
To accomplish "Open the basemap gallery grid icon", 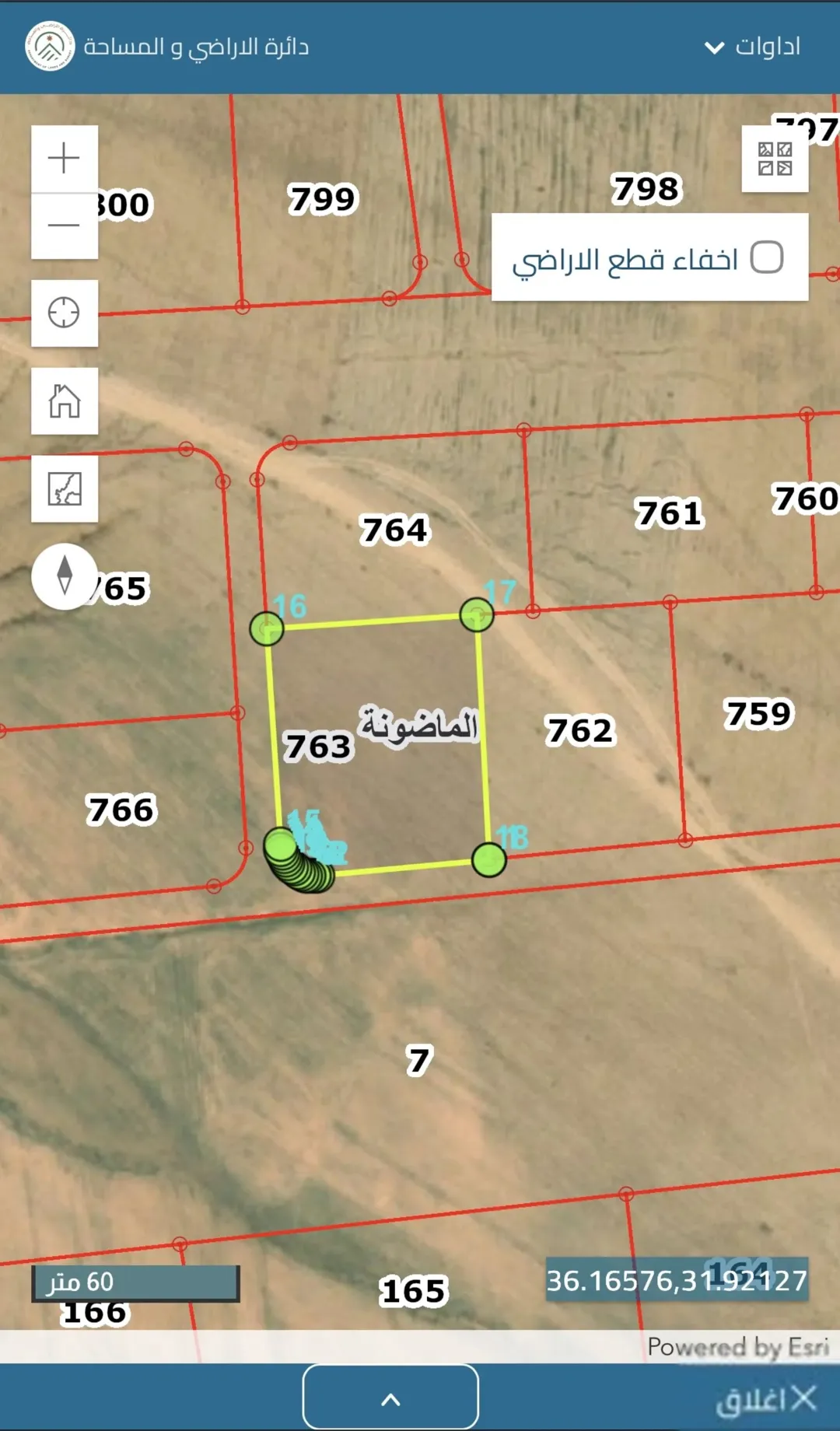I will tap(775, 159).
